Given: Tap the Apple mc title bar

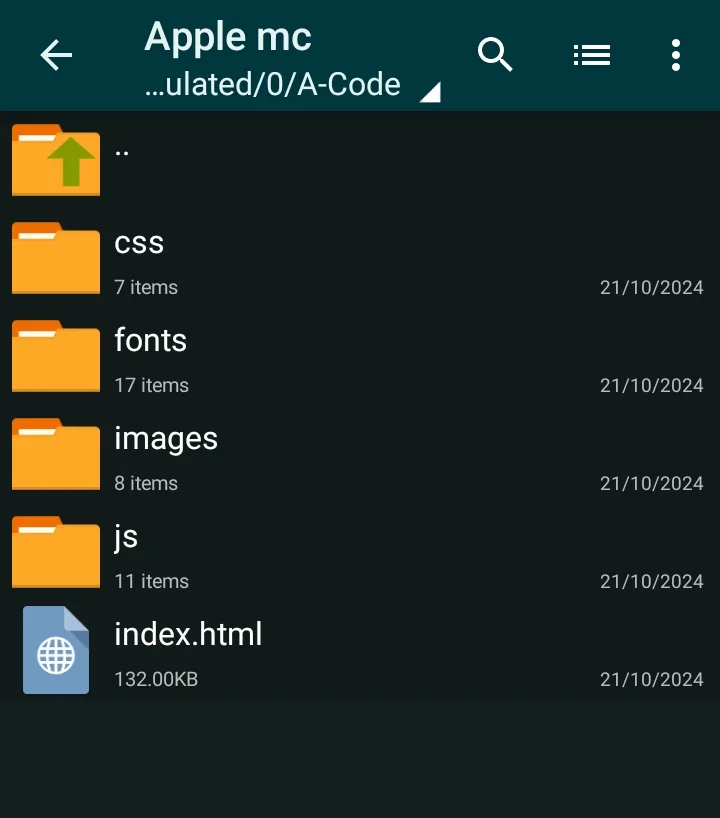Looking at the screenshot, I should pos(227,36).
